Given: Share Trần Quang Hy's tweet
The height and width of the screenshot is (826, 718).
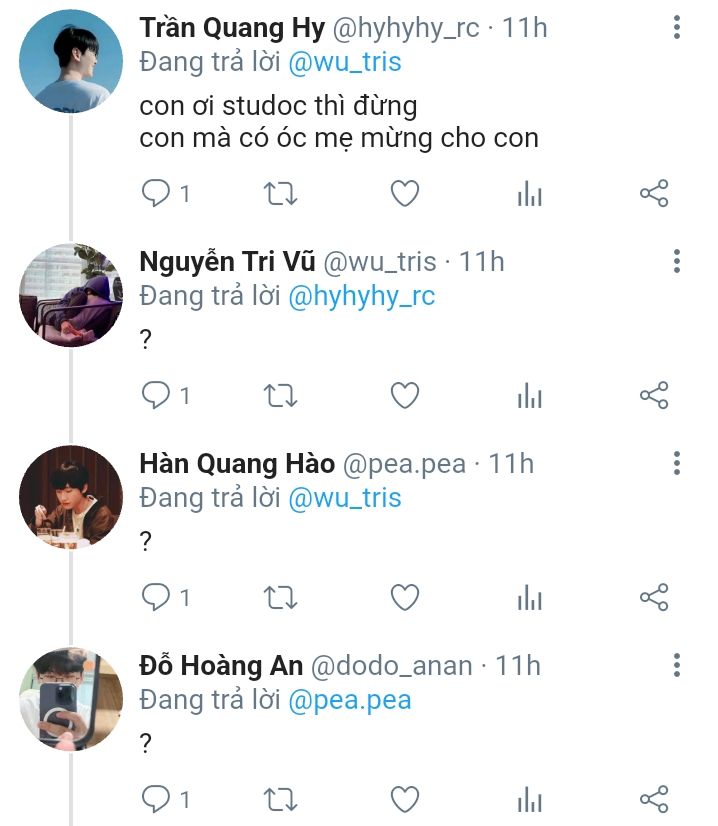Looking at the screenshot, I should click(x=653, y=194).
